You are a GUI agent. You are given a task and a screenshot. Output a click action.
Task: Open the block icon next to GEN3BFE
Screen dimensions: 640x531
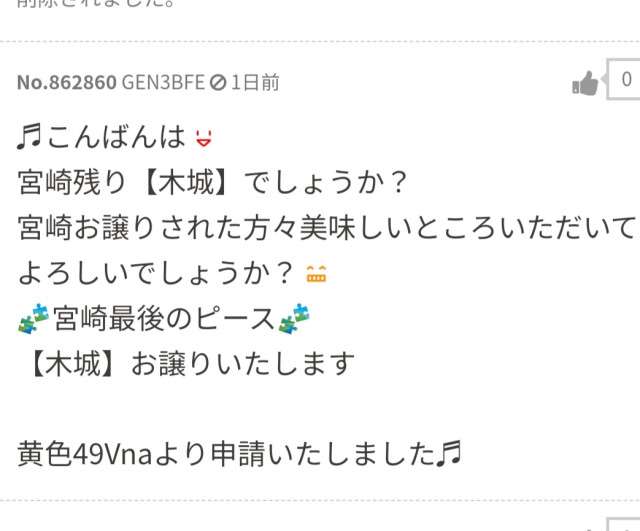217,83
